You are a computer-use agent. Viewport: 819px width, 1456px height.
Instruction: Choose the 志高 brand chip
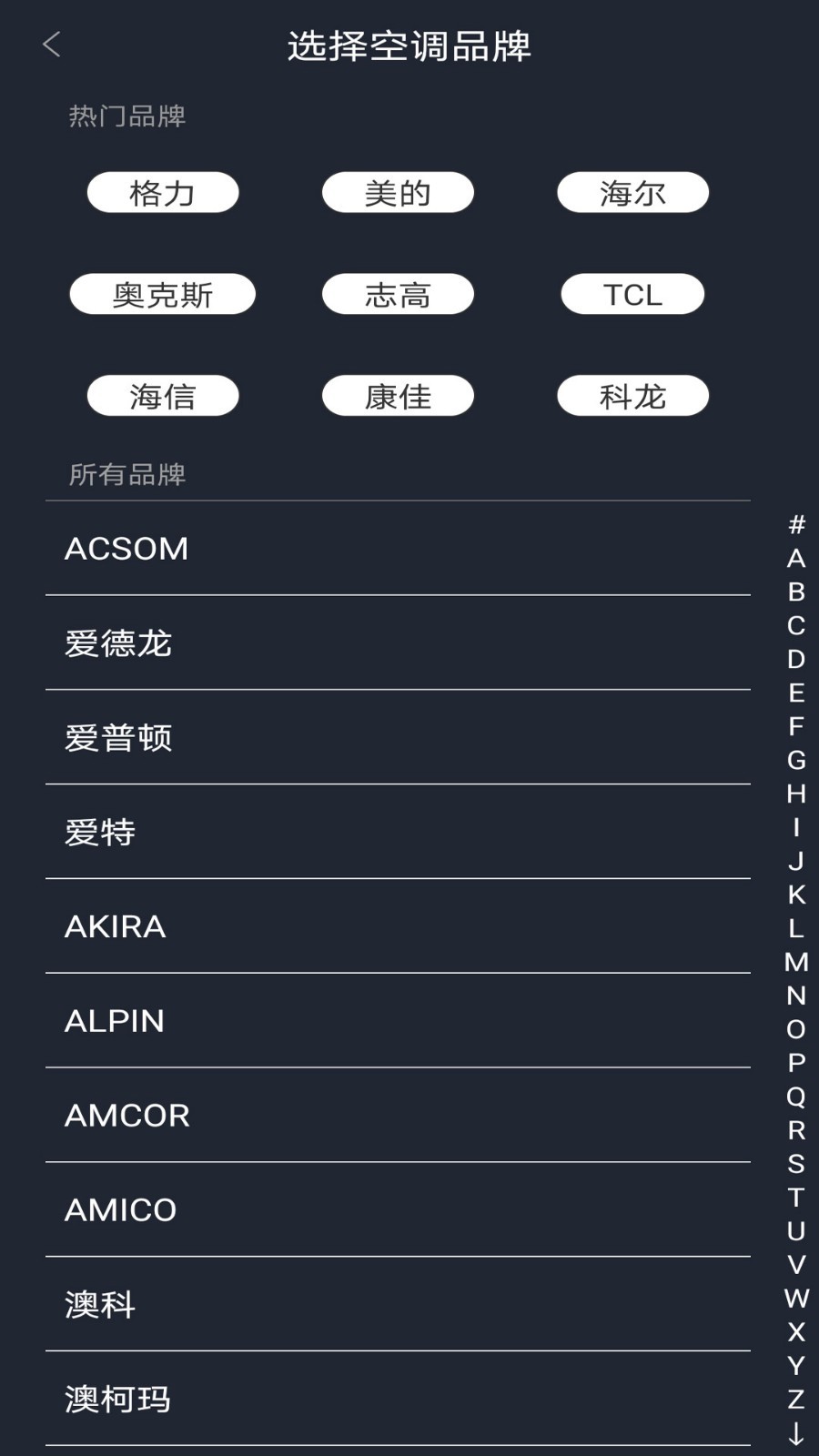(398, 295)
